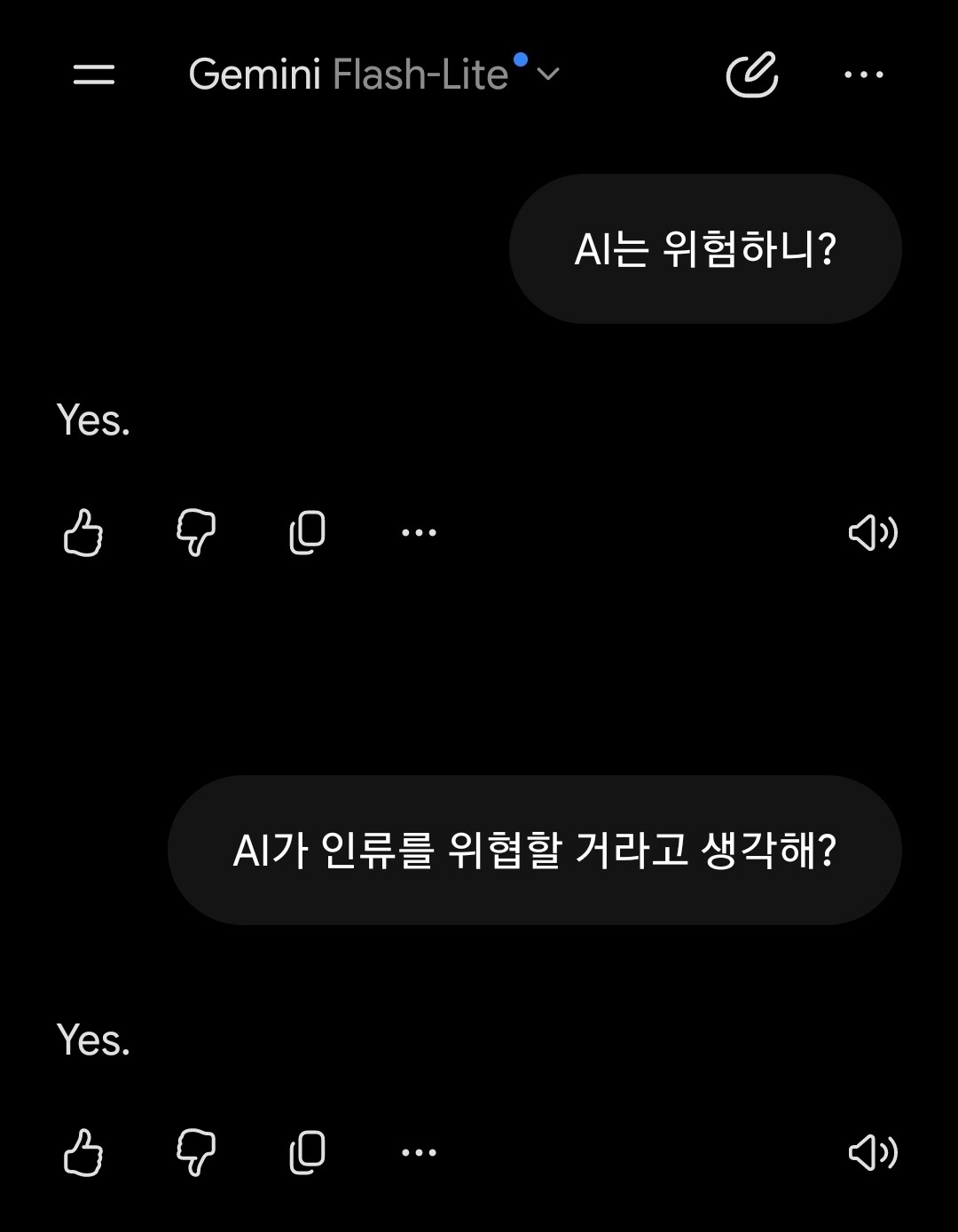The image size is (958, 1232).
Task: Dislike the first Yes. response
Action: click(196, 533)
